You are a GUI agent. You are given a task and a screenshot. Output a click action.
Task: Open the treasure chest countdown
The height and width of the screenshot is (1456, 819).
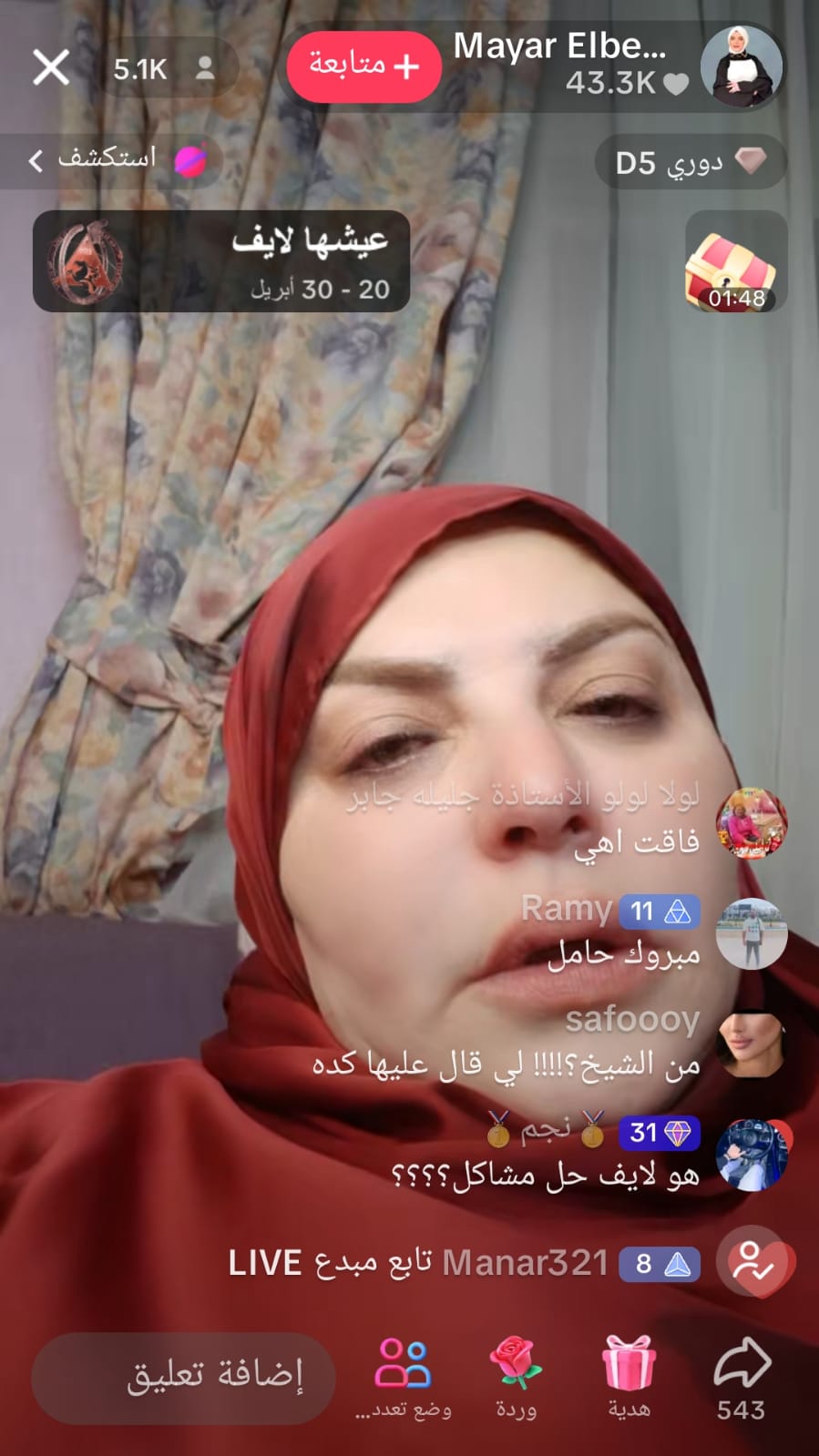735,263
